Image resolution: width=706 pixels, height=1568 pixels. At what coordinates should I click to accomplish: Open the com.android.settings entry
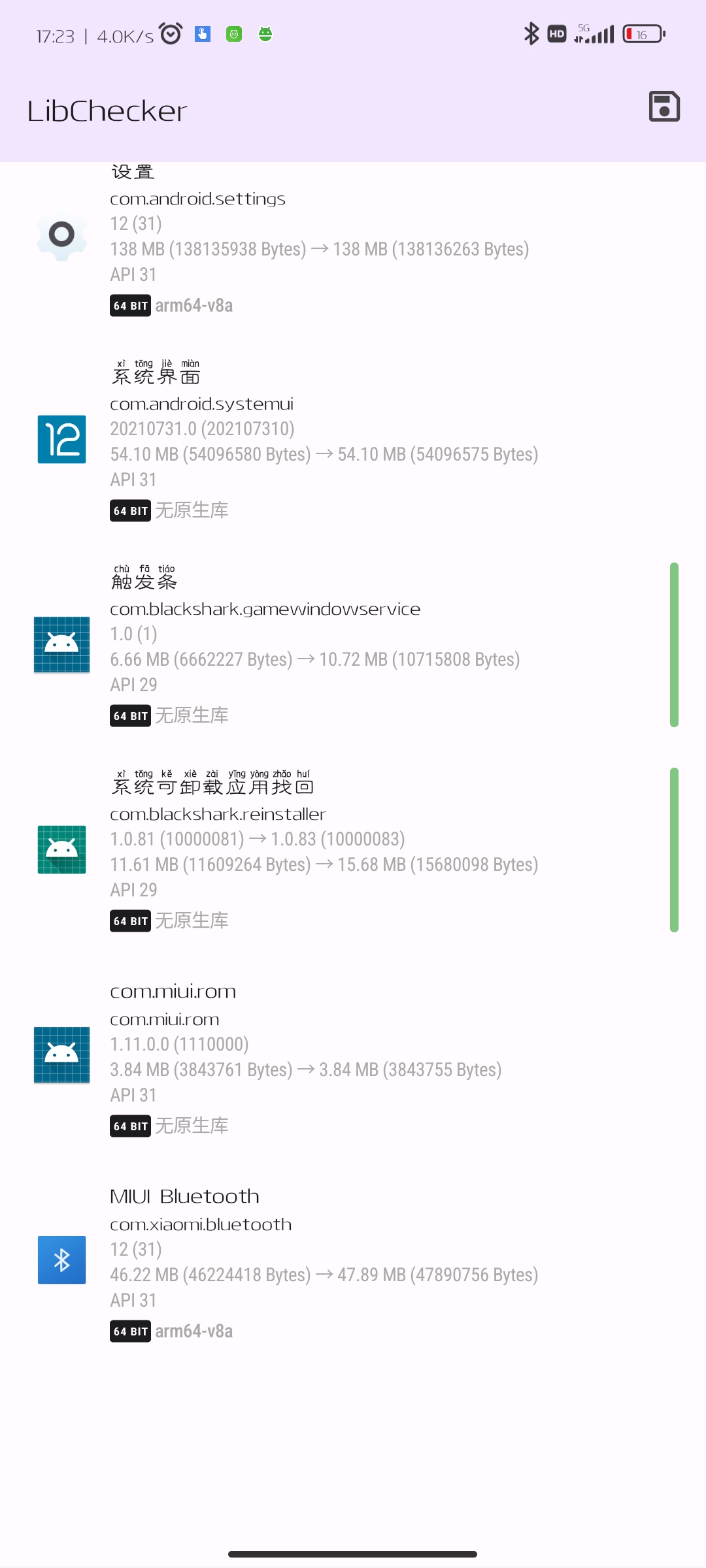(353, 242)
